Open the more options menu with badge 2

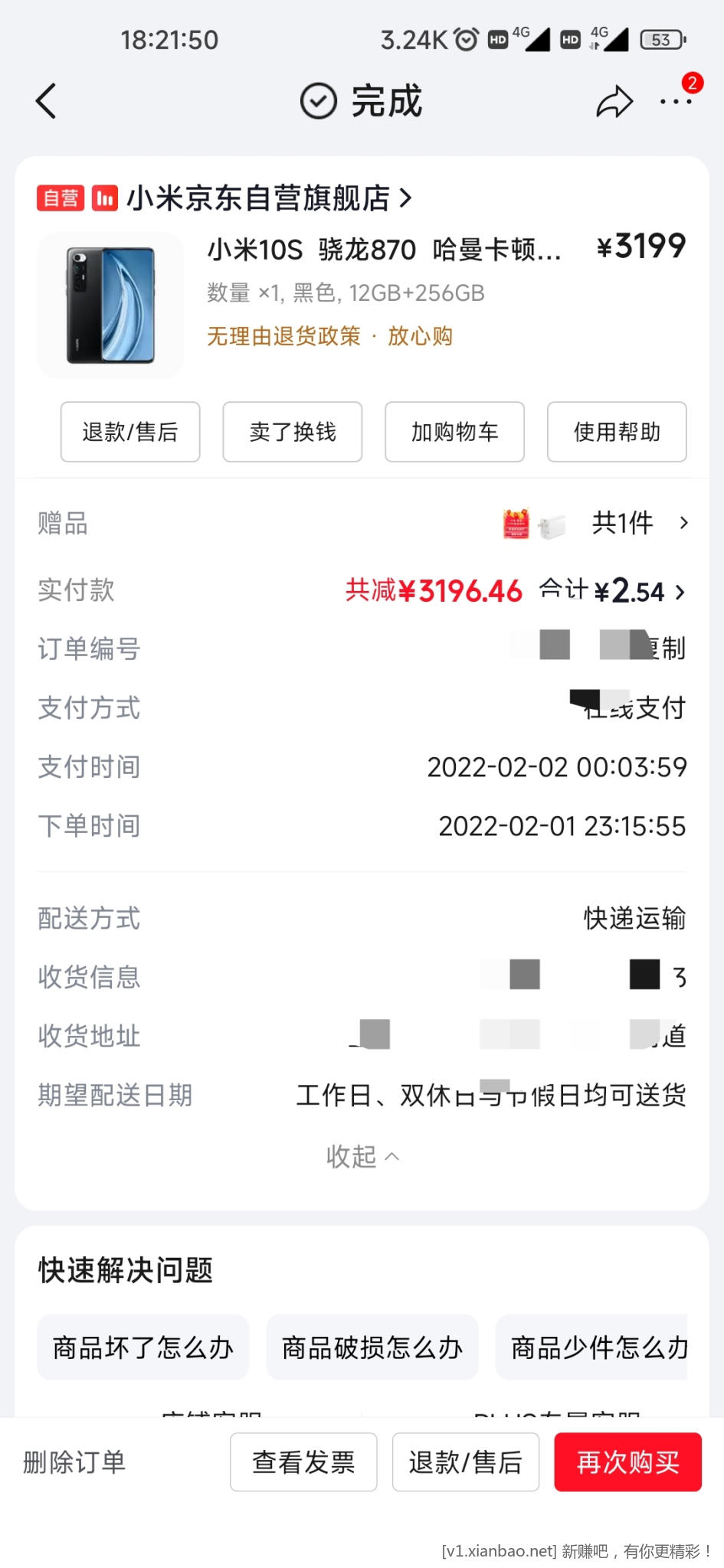point(675,102)
